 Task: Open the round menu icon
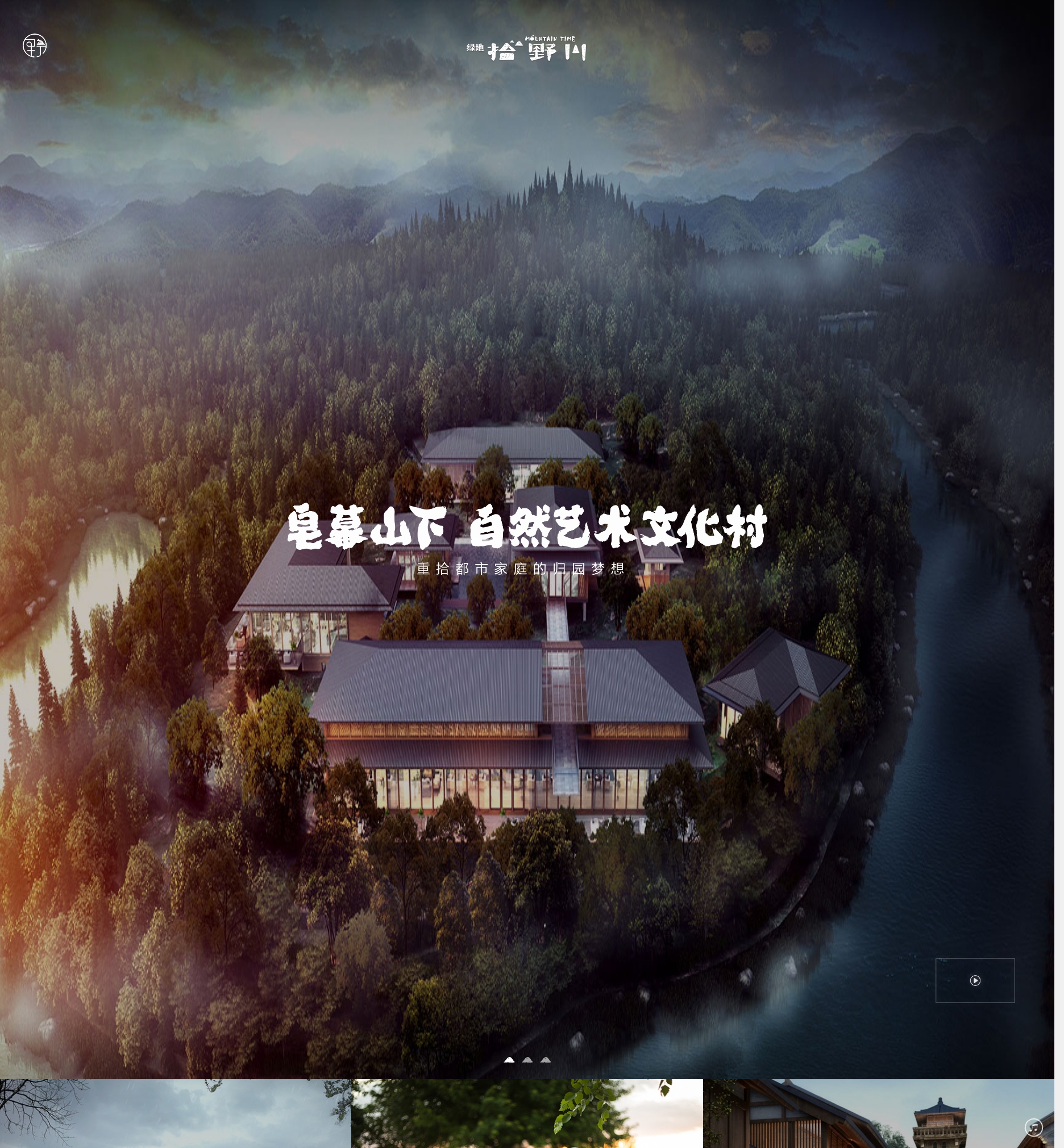click(35, 46)
